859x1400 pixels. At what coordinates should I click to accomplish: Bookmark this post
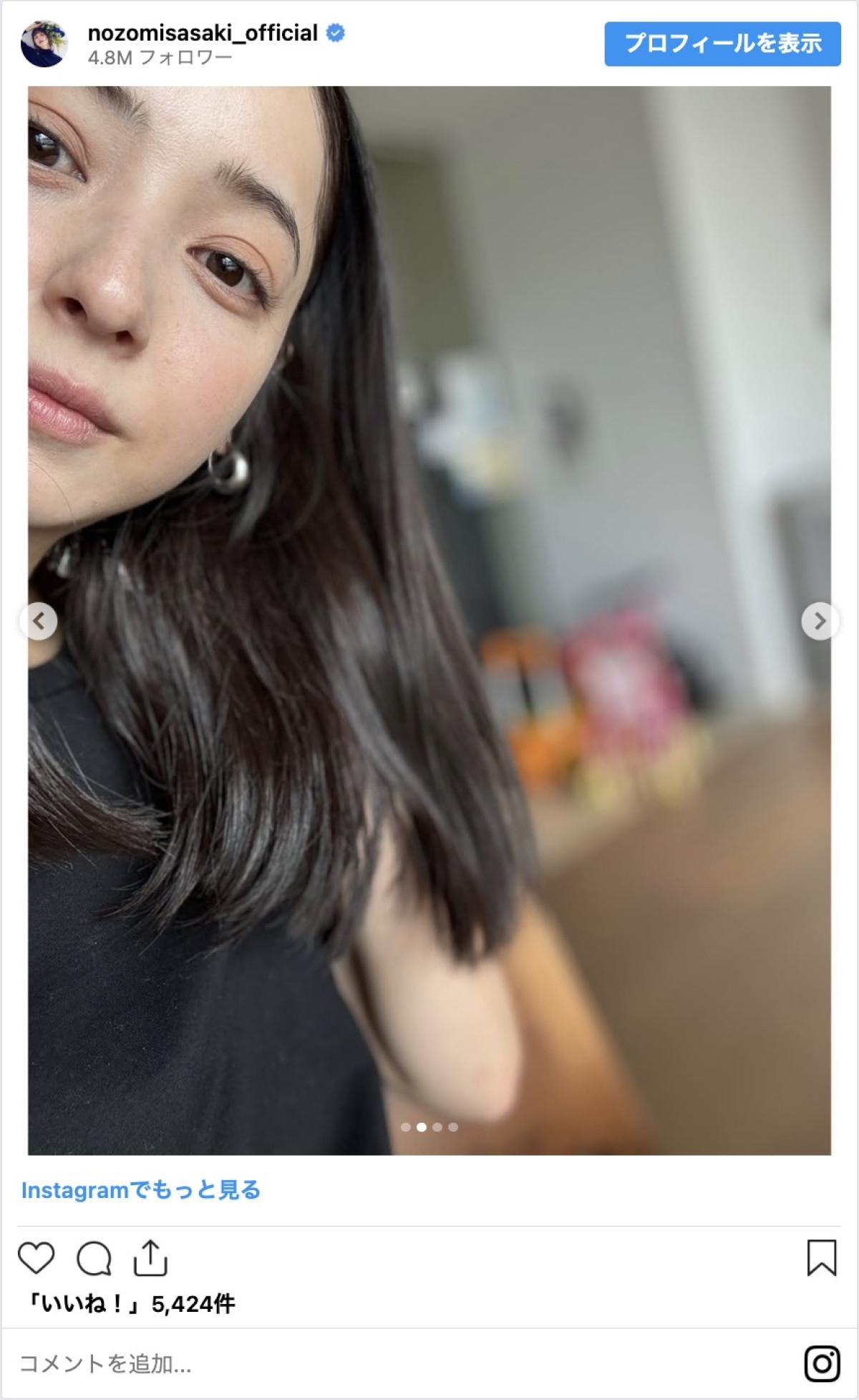tap(821, 1258)
